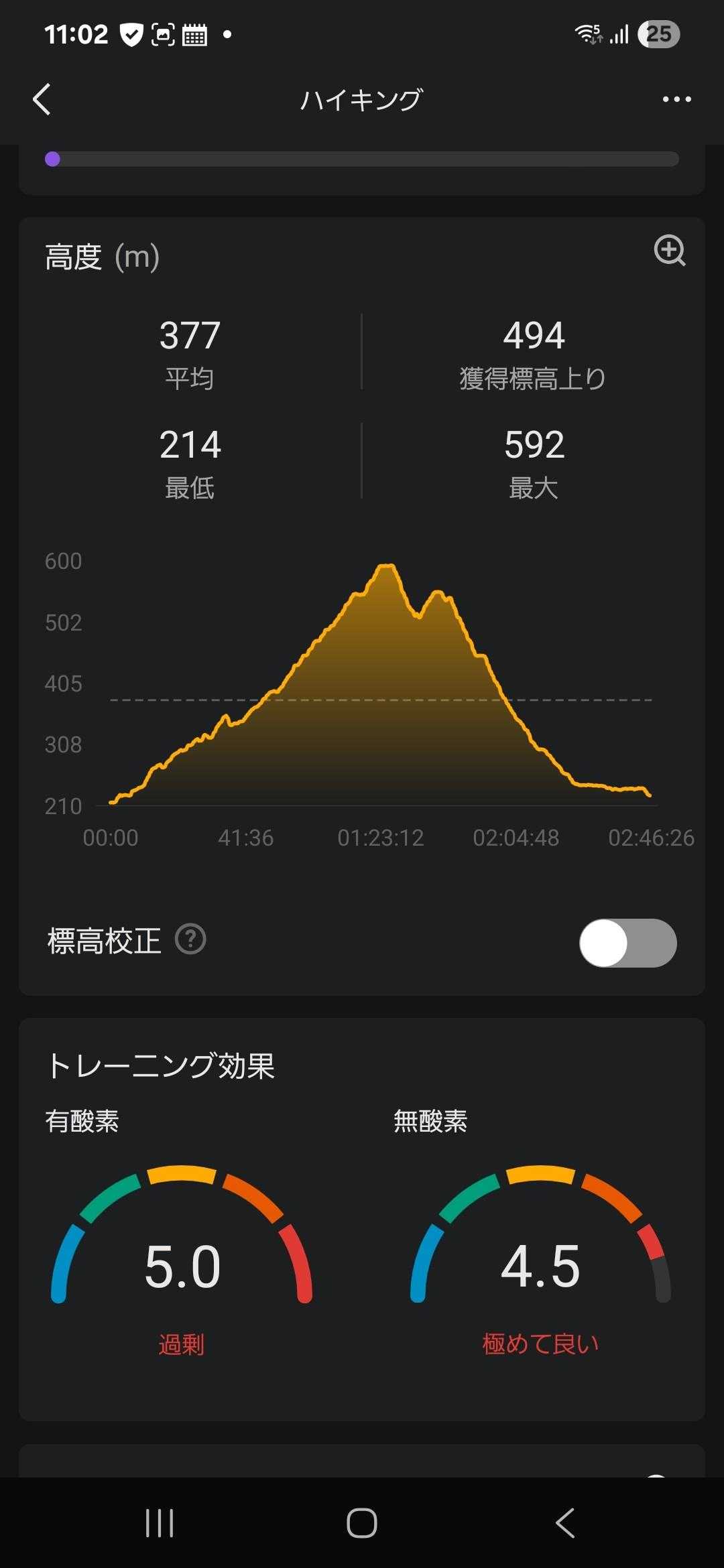
Task: Tap the system home button
Action: click(x=362, y=1522)
